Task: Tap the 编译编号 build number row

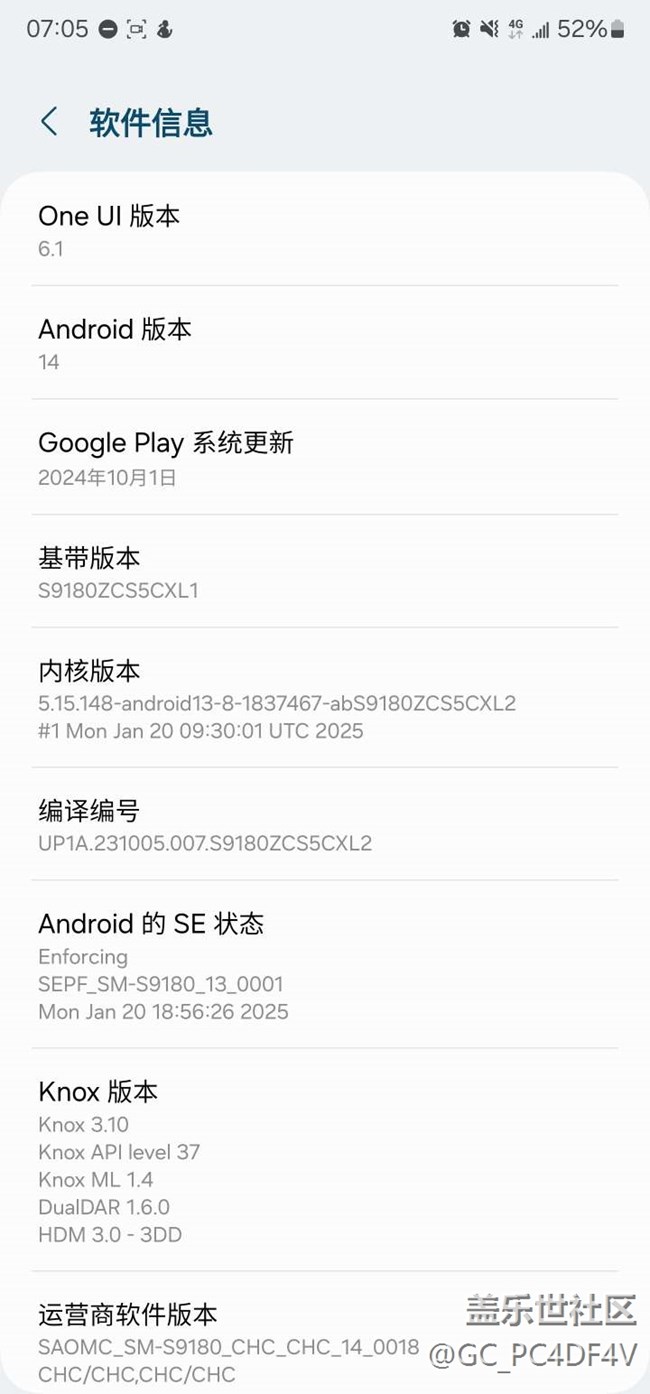Action: [x=325, y=825]
